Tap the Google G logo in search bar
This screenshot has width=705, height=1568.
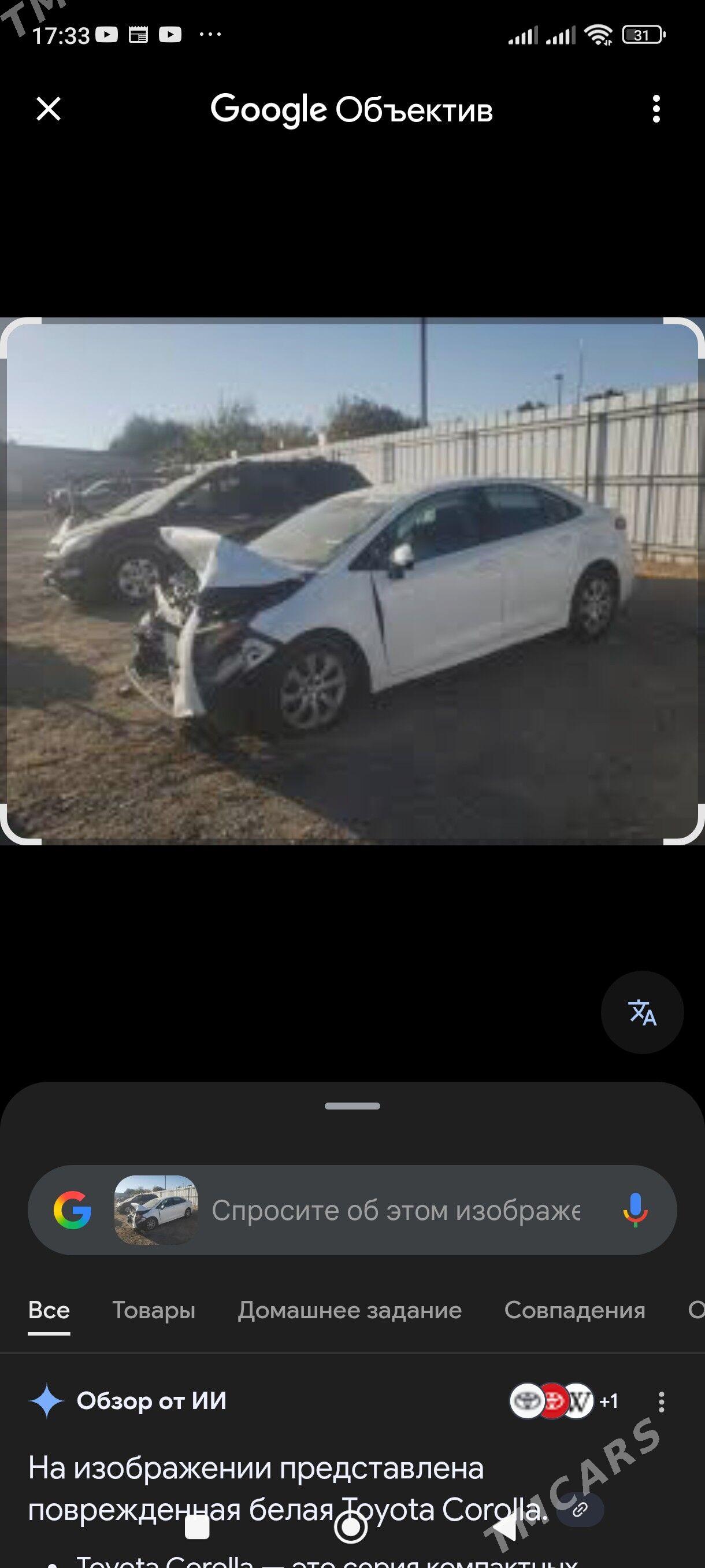coord(72,1210)
